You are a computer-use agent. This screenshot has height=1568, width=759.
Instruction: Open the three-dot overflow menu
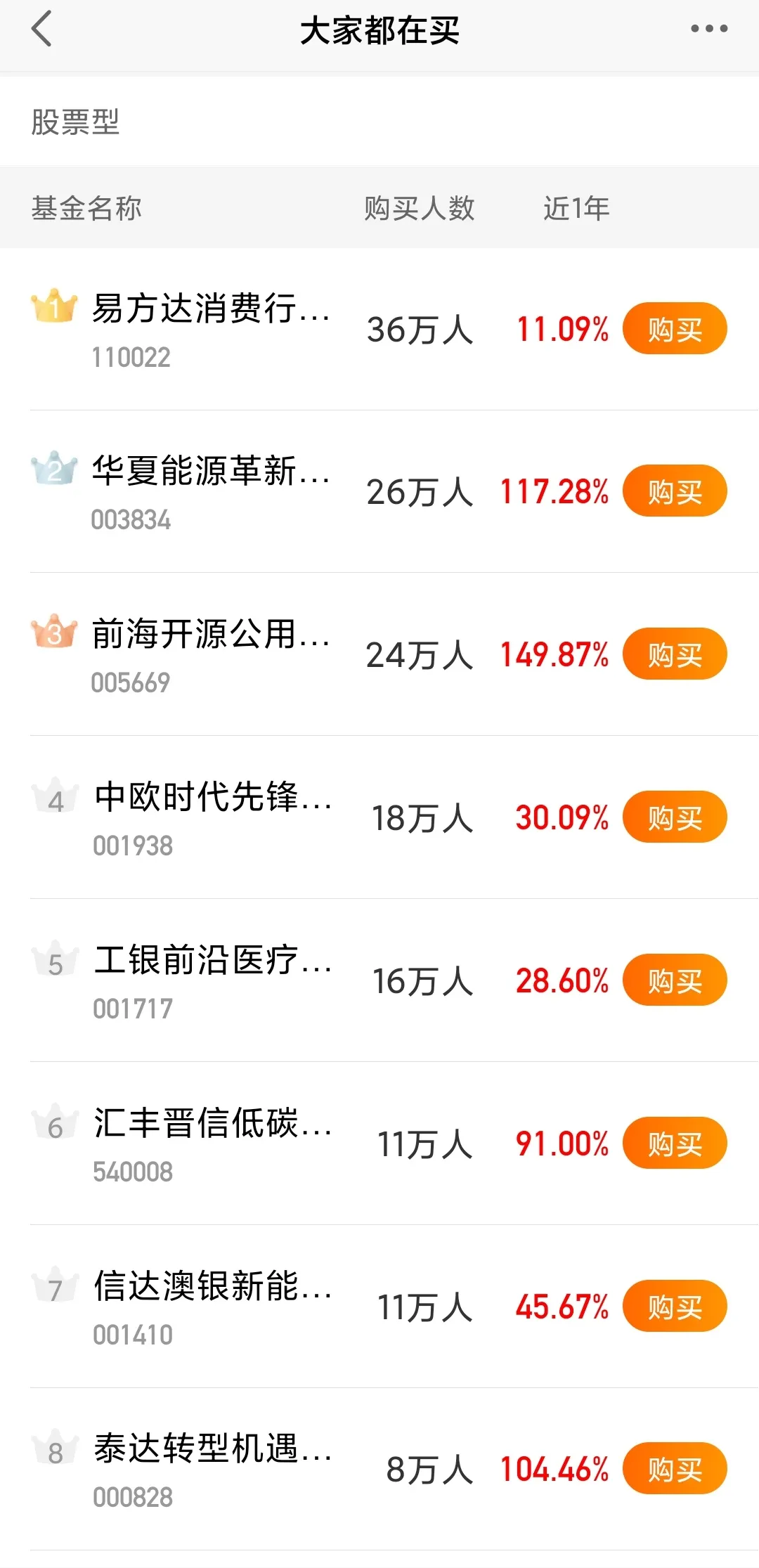coord(708,30)
